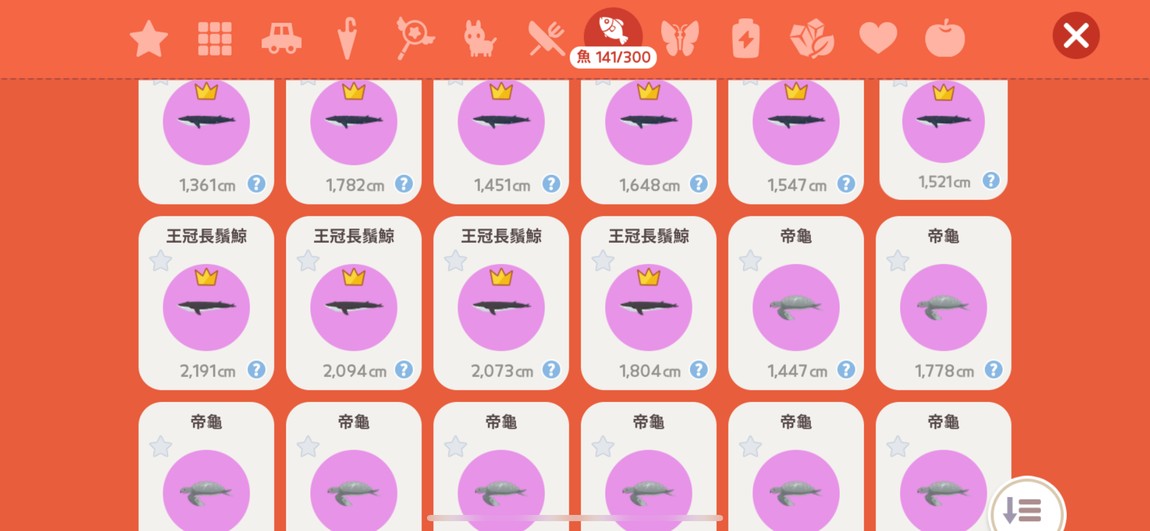Open the butterfly insects tab
The image size is (1150, 531).
(x=679, y=39)
